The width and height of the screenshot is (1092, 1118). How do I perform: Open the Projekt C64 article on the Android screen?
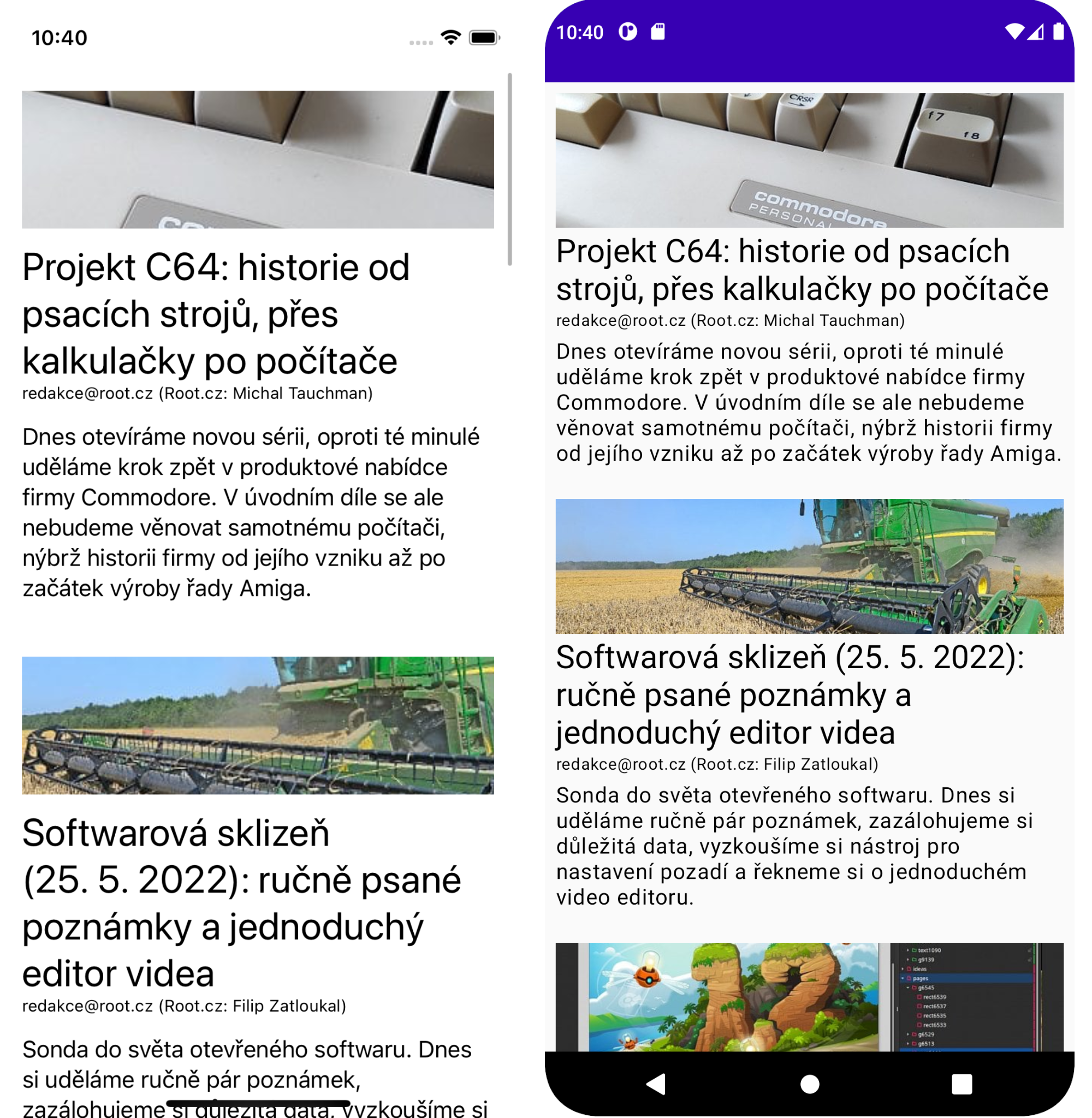802,270
